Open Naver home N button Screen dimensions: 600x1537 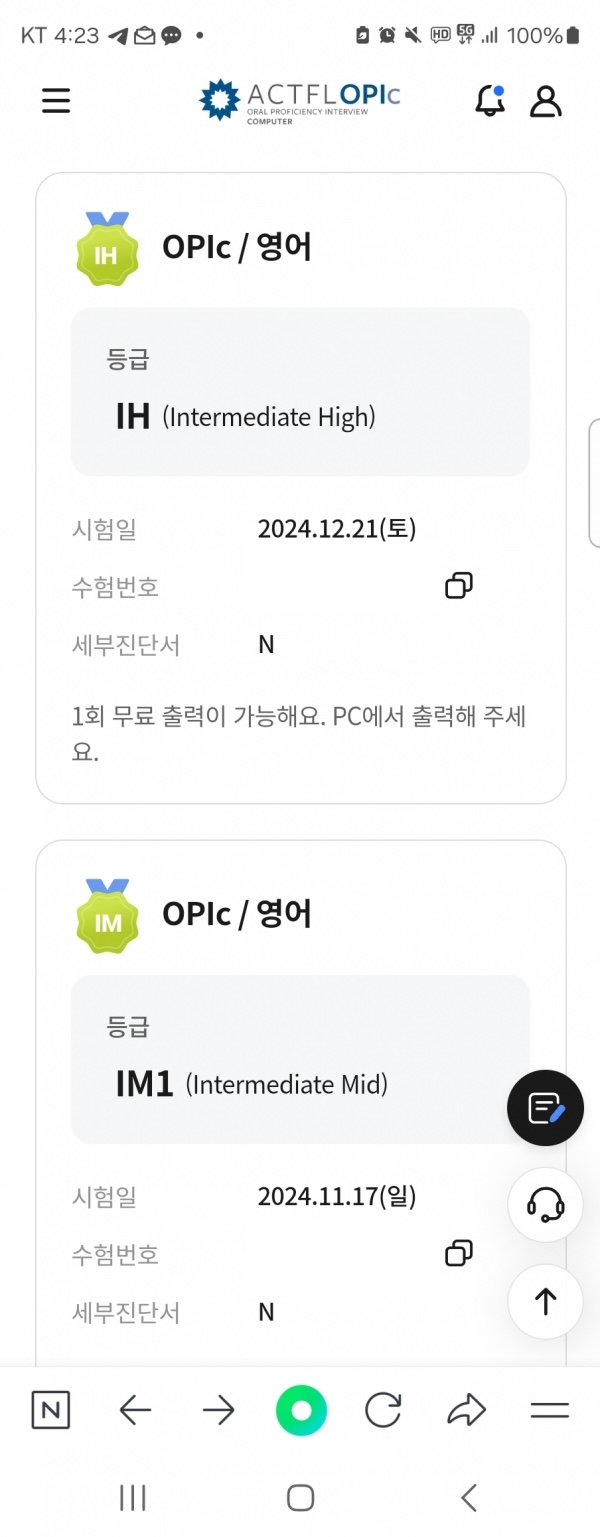(x=51, y=1411)
